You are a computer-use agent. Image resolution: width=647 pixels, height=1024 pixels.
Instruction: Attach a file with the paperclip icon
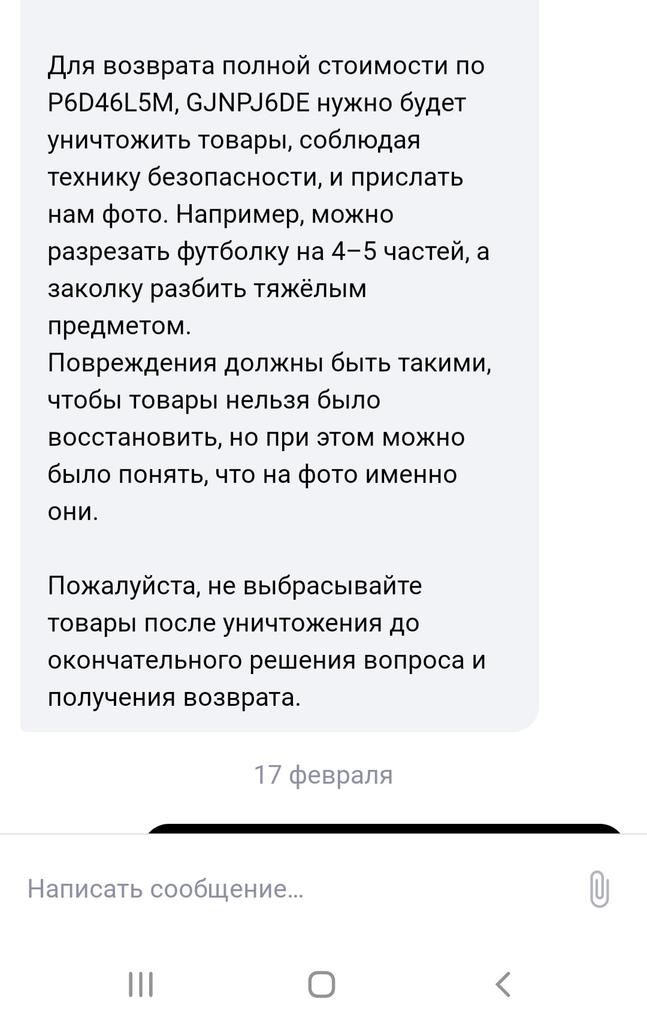(x=599, y=888)
